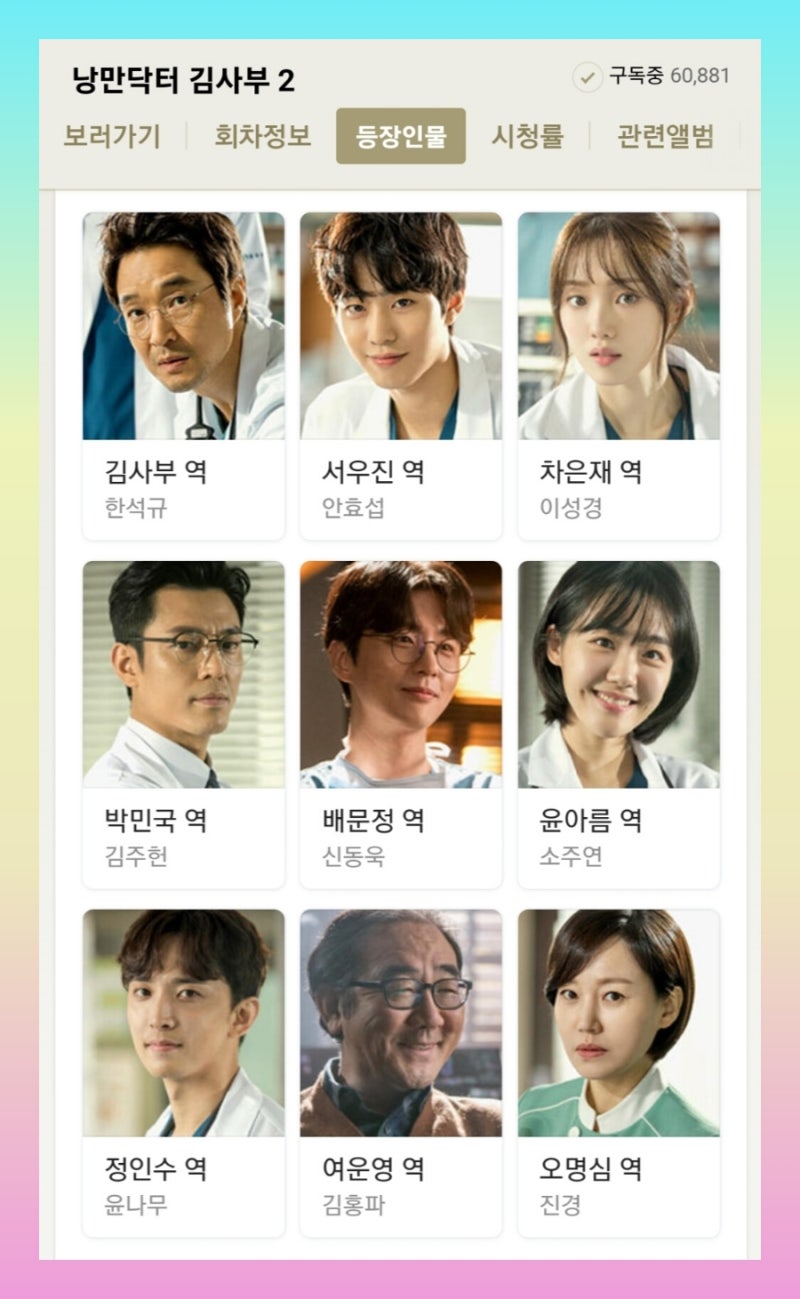The width and height of the screenshot is (800, 1299).
Task: View the 정인수 역 윤나무 card
Action: click(x=183, y=1073)
